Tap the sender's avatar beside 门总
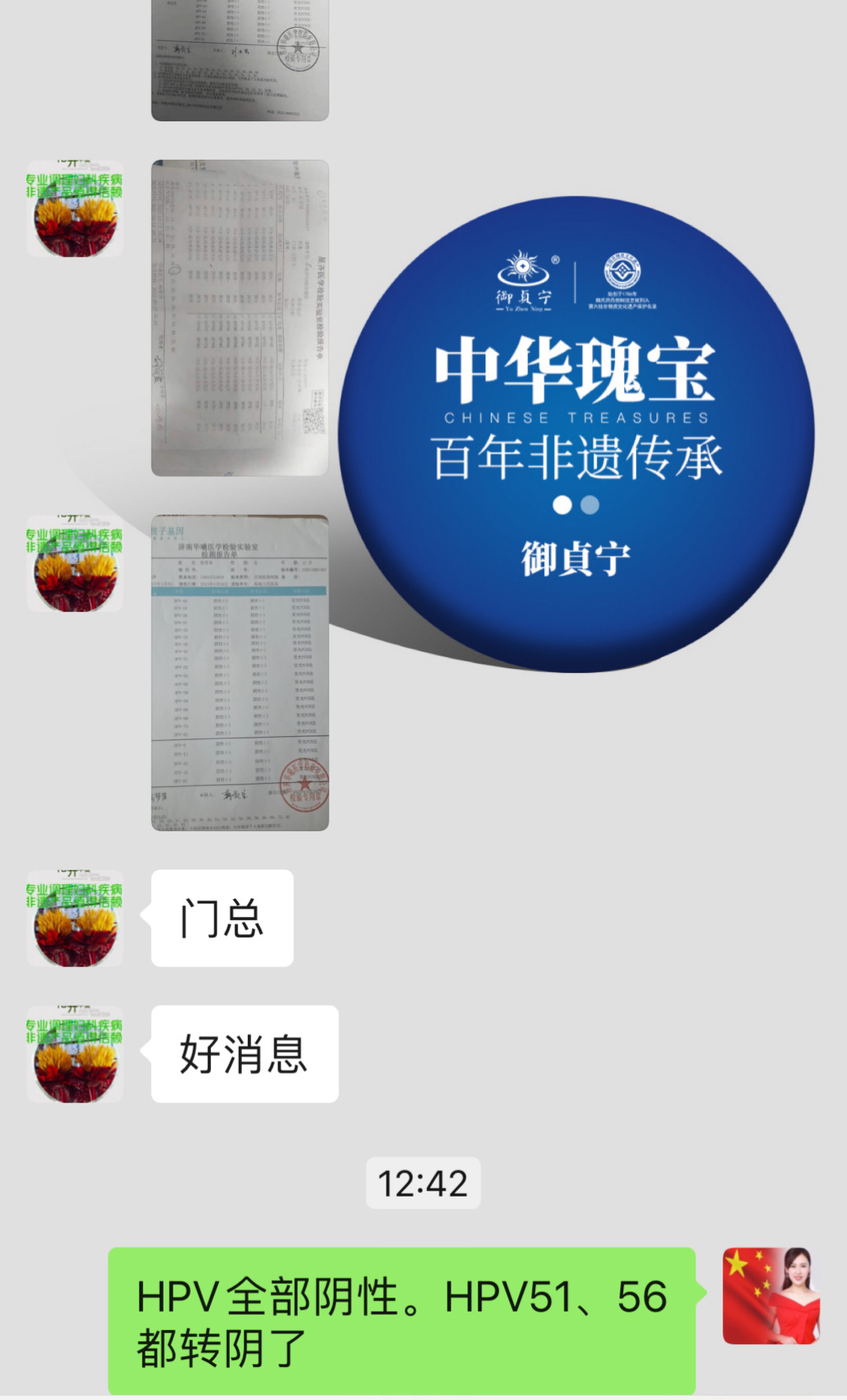847x1400 pixels. 75,919
